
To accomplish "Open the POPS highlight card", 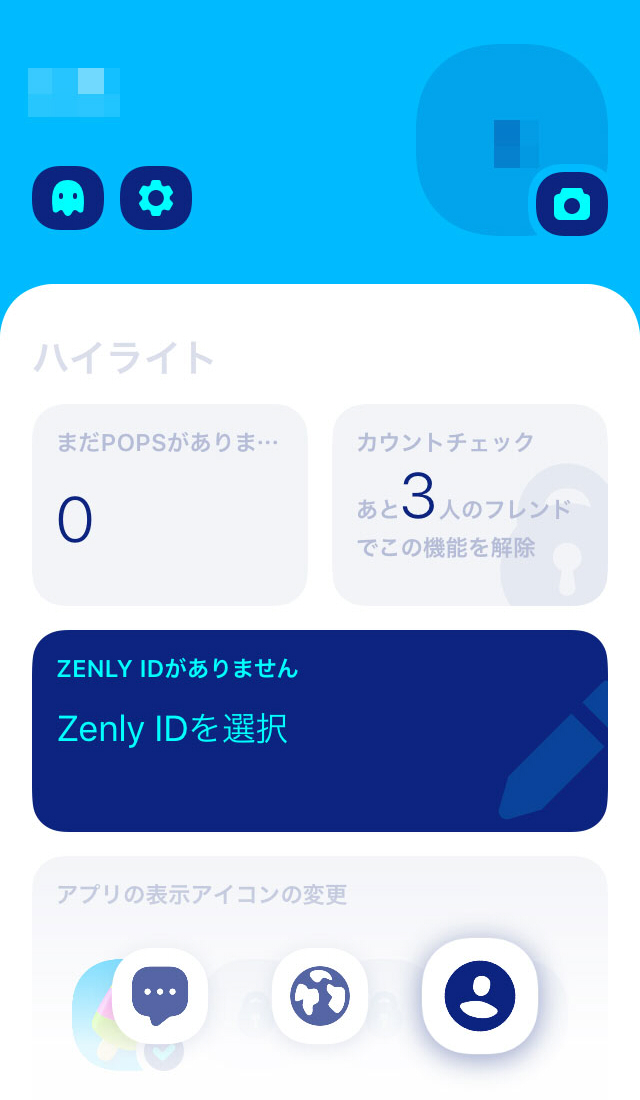I will [170, 505].
